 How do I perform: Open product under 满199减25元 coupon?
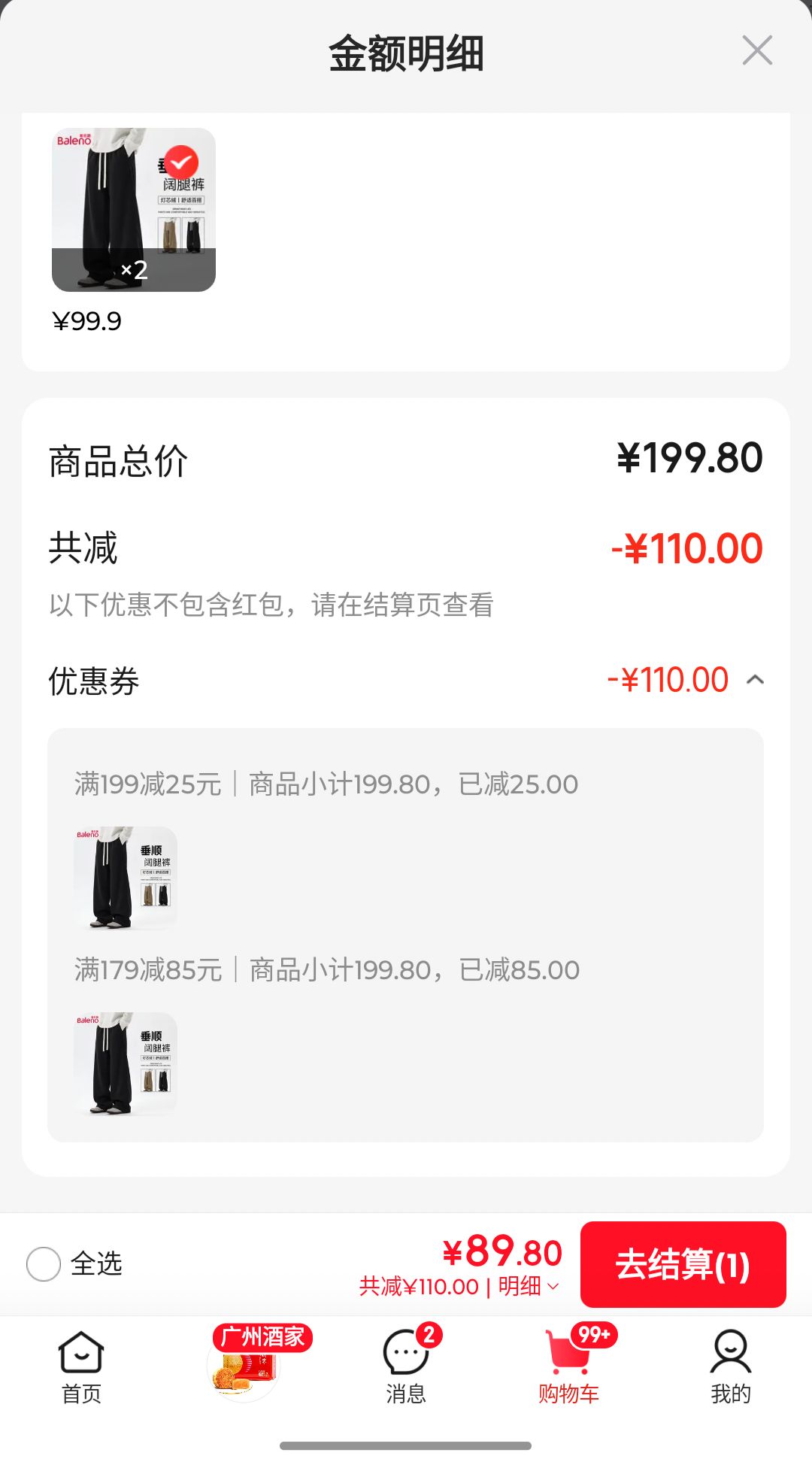126,878
